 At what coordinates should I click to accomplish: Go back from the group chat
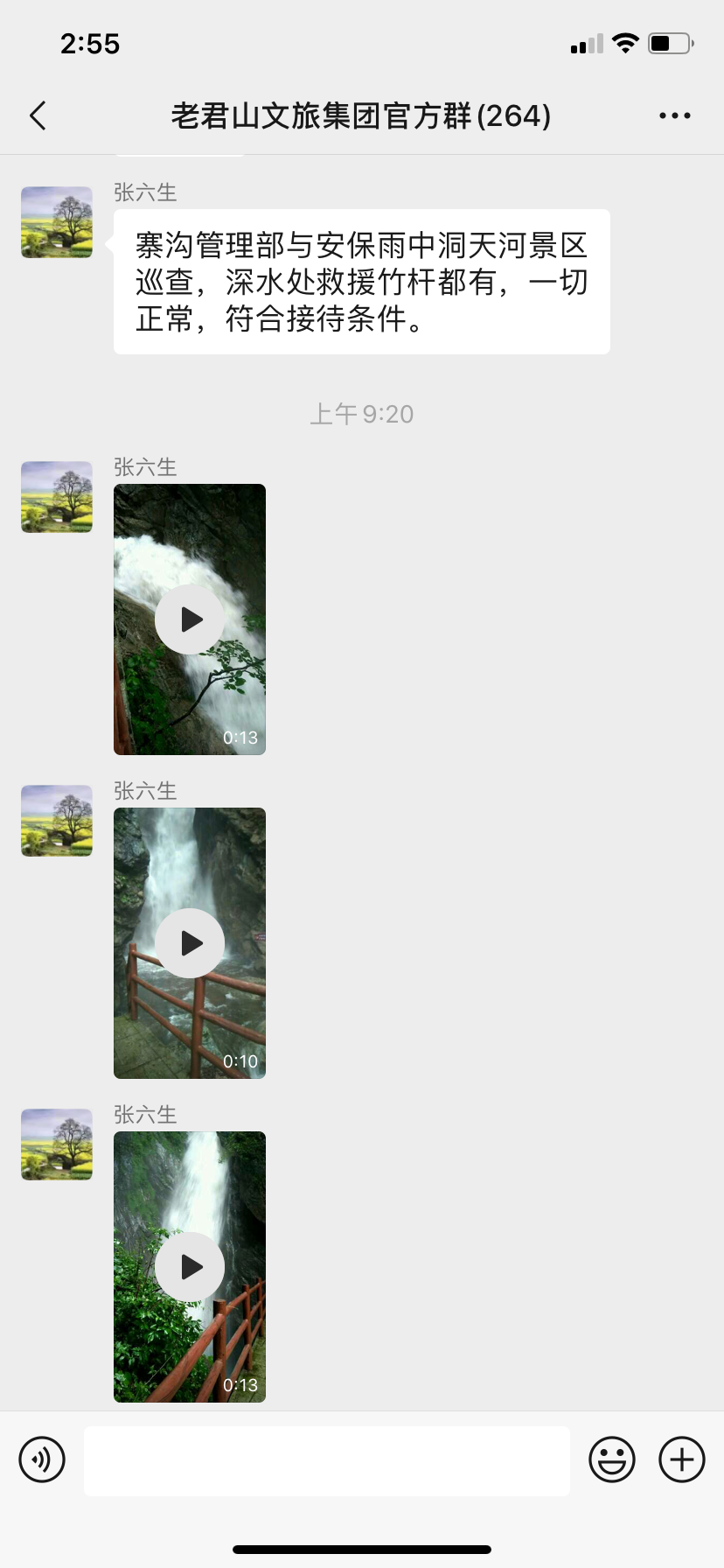38,115
